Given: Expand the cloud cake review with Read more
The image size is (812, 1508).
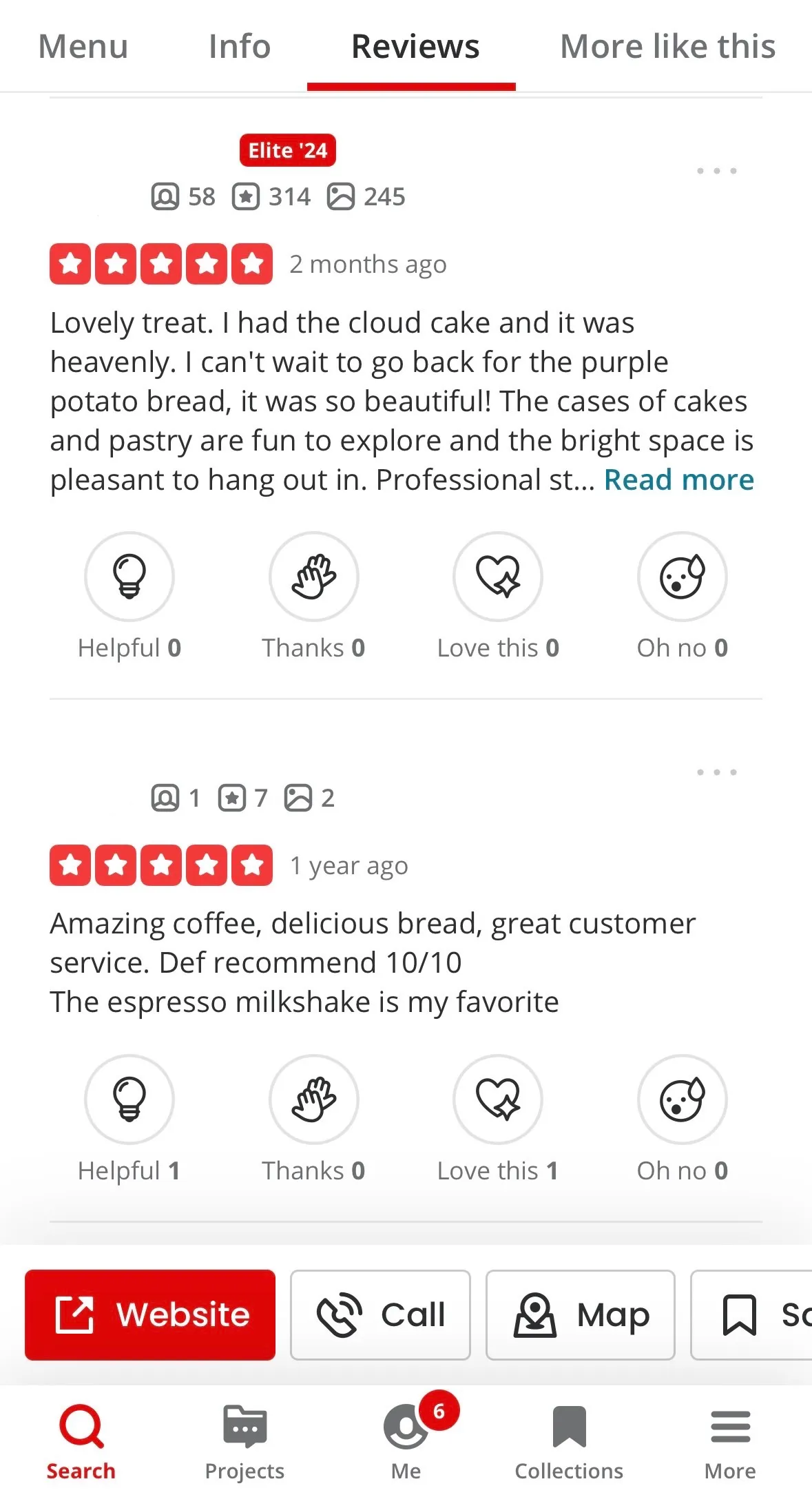Looking at the screenshot, I should [x=678, y=480].
